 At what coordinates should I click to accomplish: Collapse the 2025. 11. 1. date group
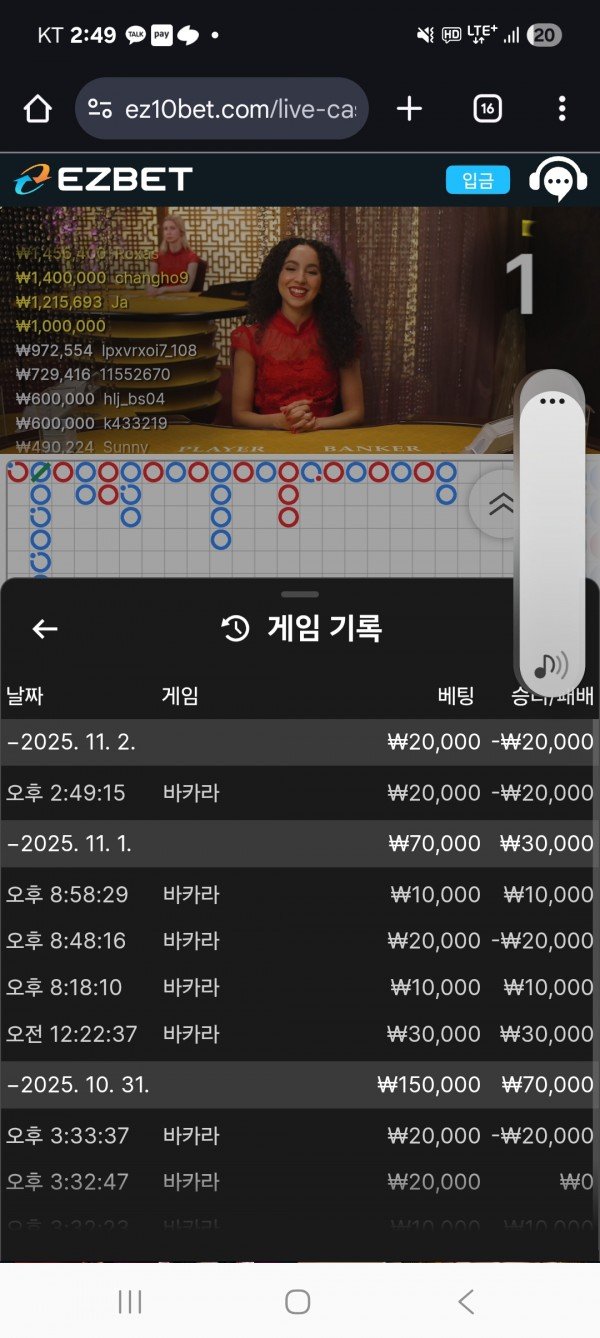tap(70, 844)
